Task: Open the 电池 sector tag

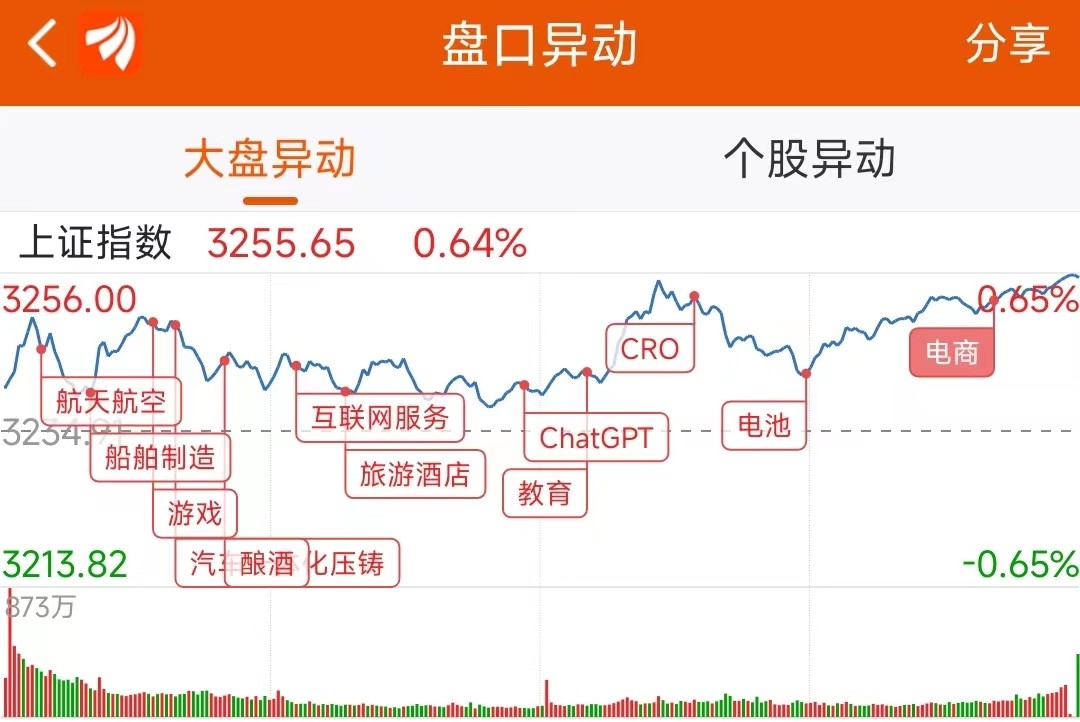Action: 764,426
